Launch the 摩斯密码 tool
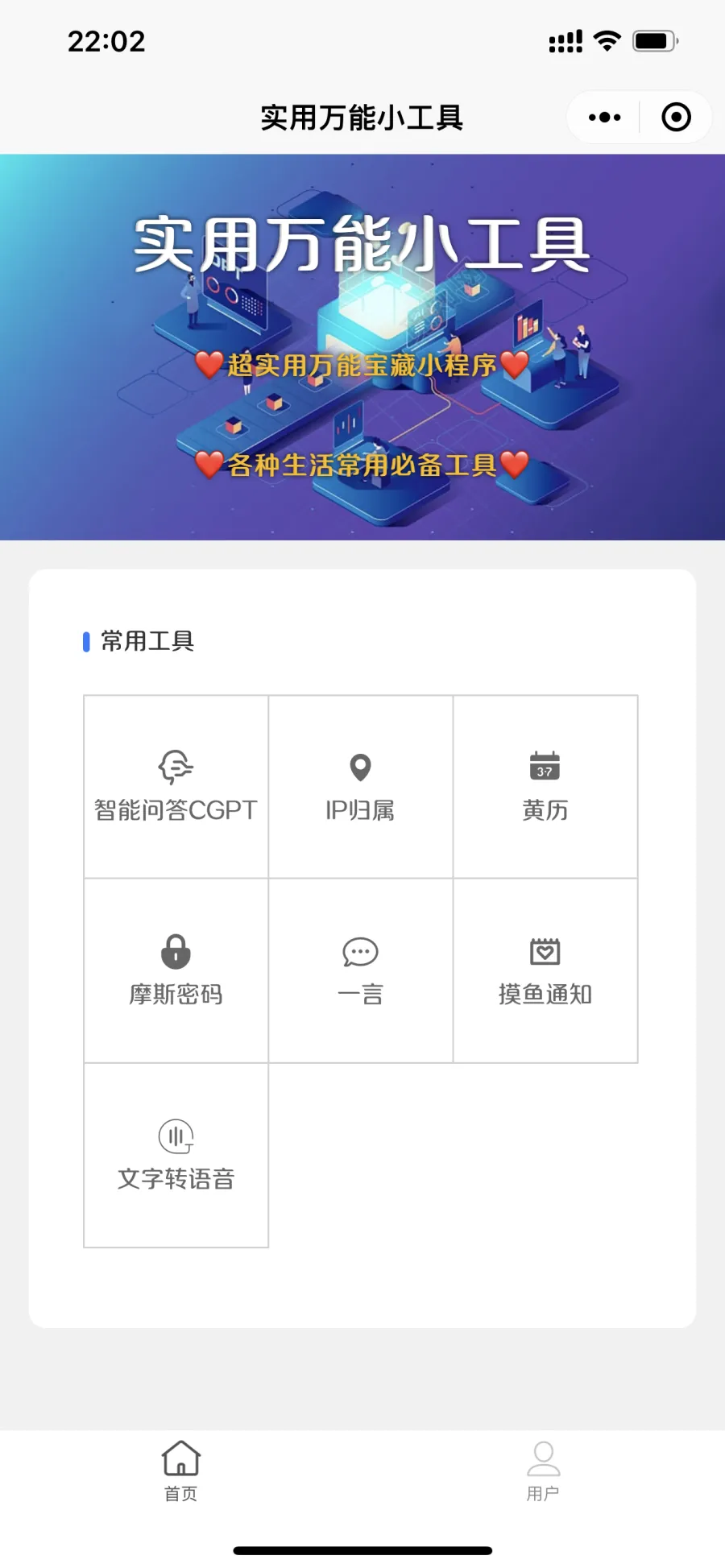 (176, 970)
